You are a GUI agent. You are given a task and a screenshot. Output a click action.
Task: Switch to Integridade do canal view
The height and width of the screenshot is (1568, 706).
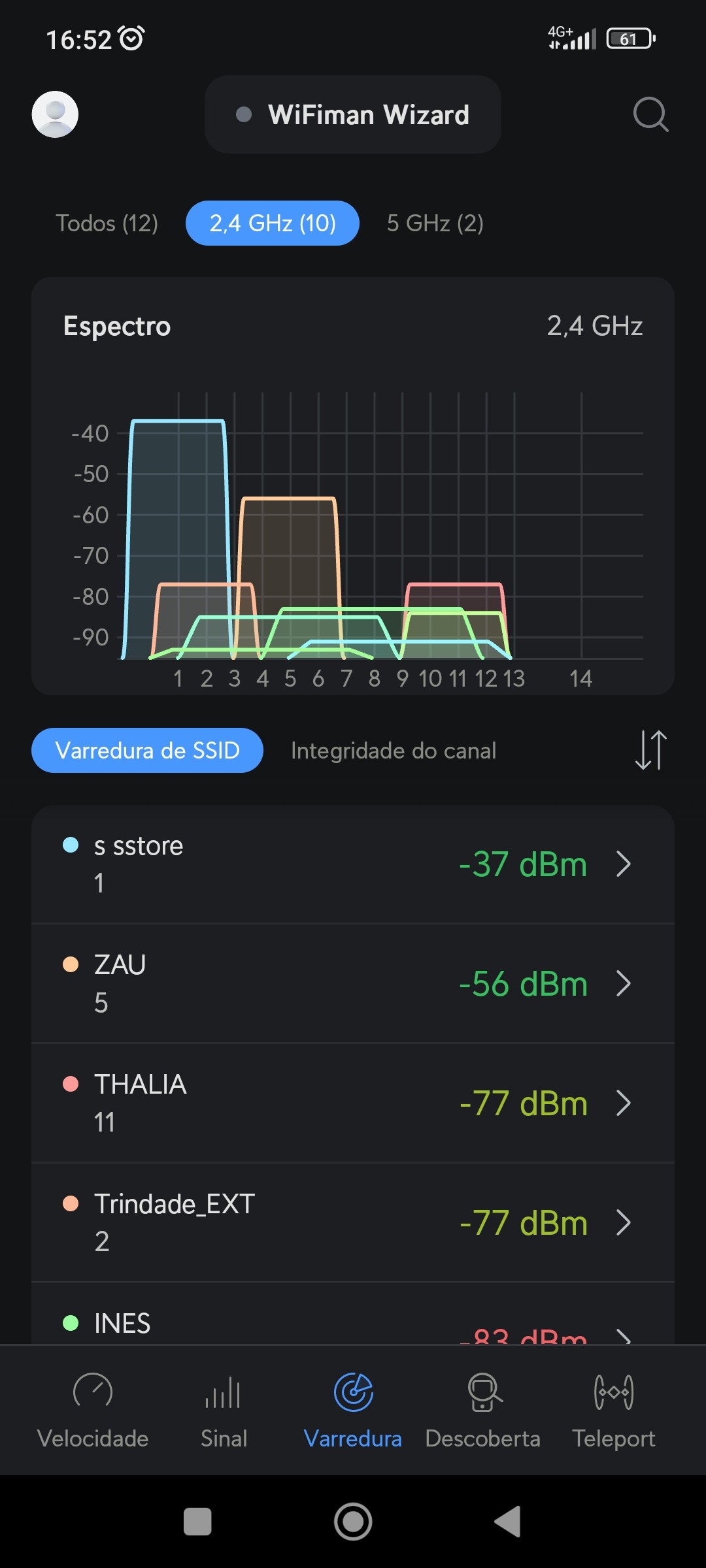click(x=394, y=751)
